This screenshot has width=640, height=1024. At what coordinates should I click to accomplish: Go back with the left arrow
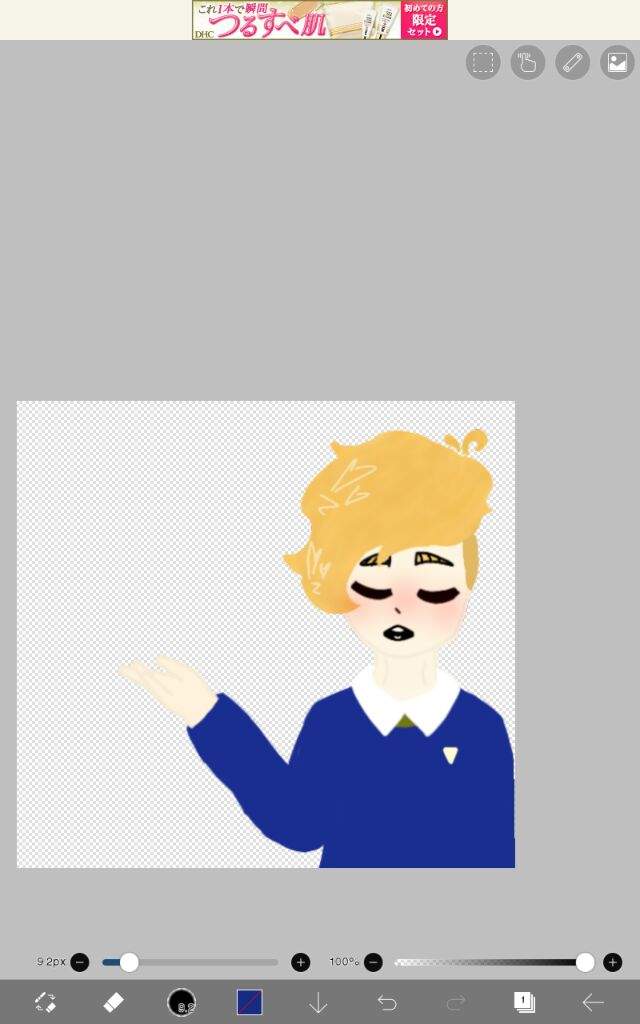593,1002
